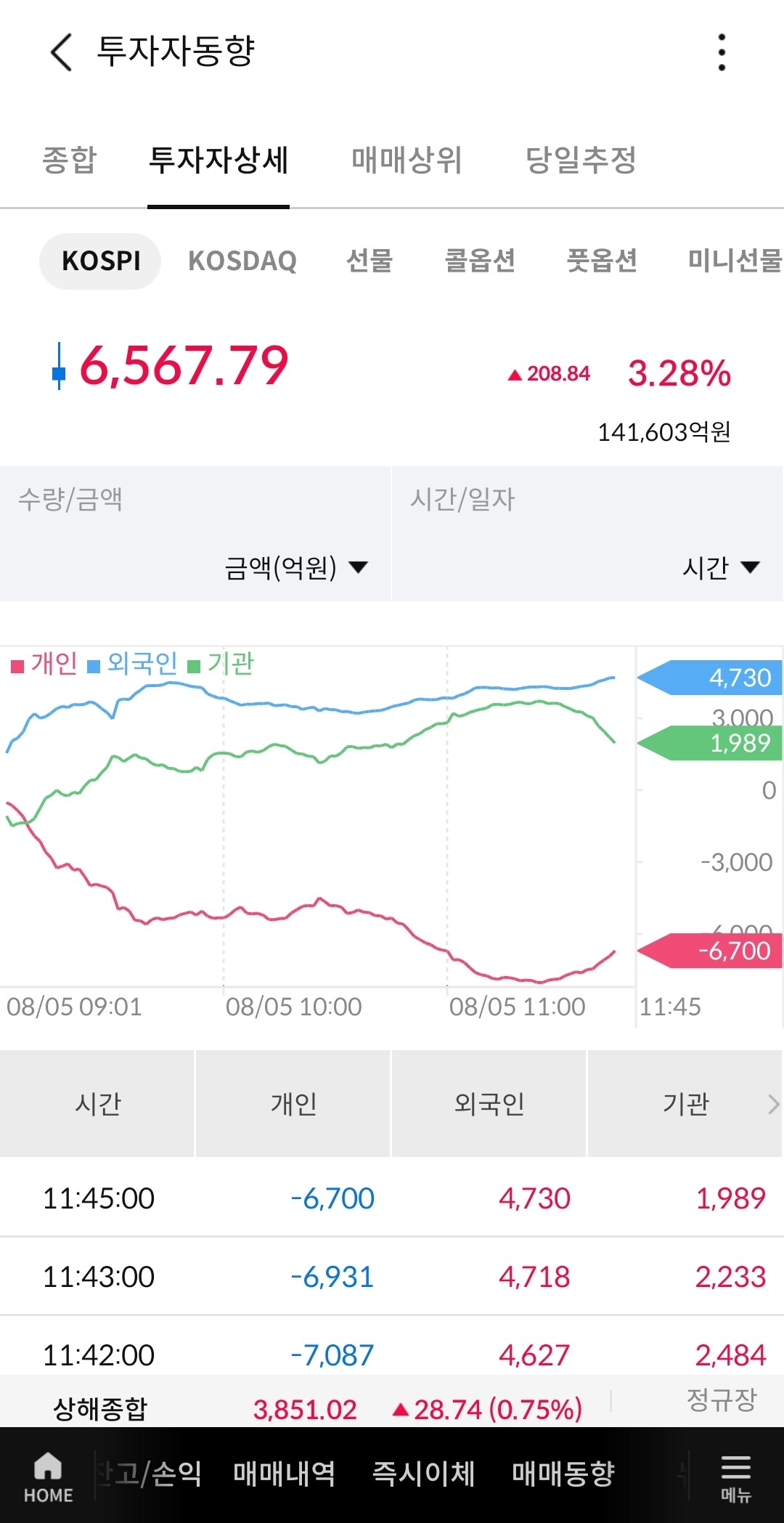Screen dimensions: 784x1523
Task: Open the three-dot overflow menu
Action: [x=722, y=52]
